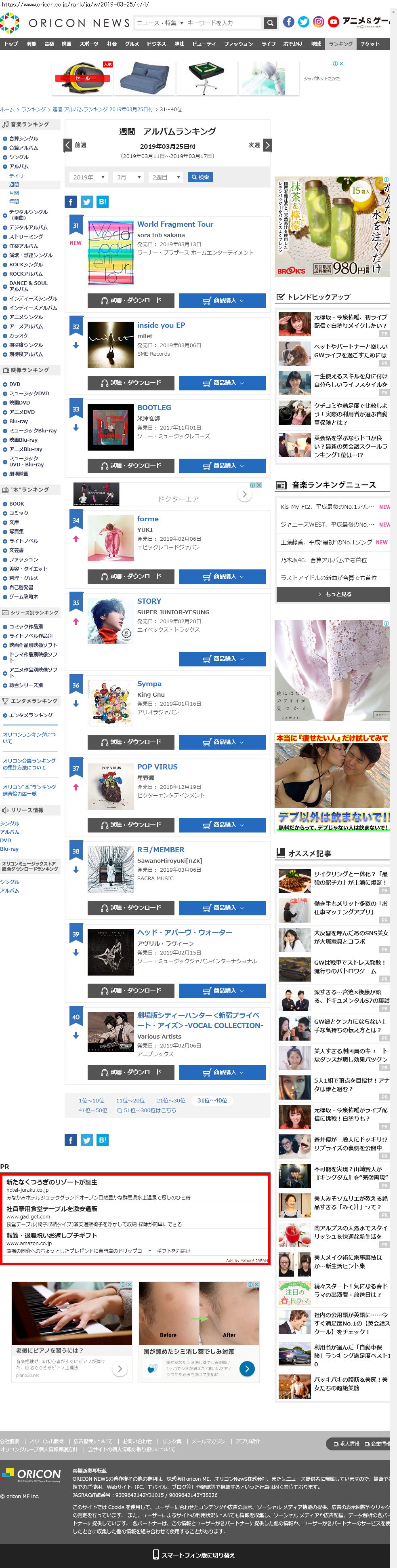Tap もっと見る under music ranking news
Image resolution: width=397 pixels, height=1568 pixels.
point(333,594)
